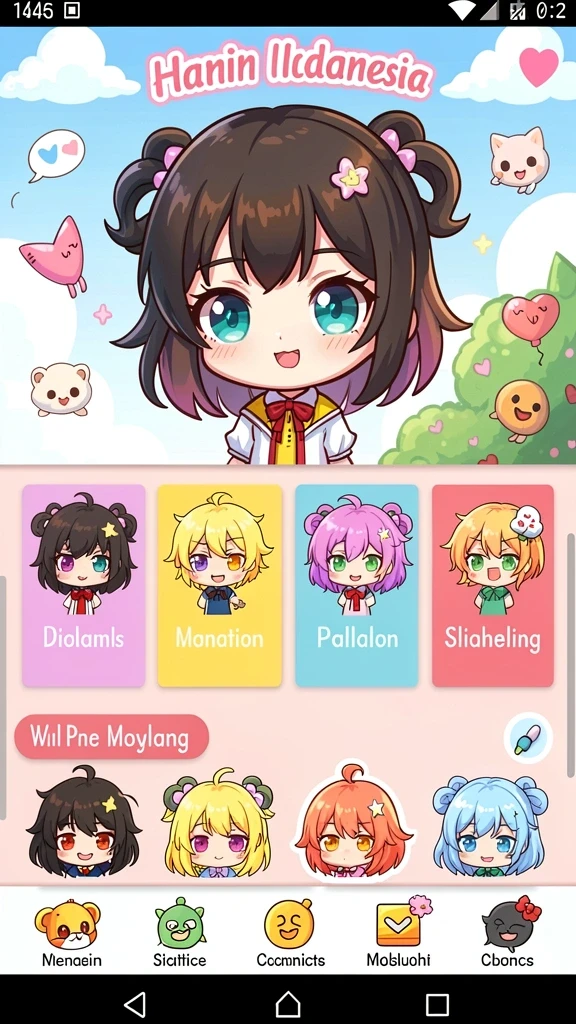Viewport: 576px width, 1024px height.
Task: Tap the system back button
Action: (135, 1003)
